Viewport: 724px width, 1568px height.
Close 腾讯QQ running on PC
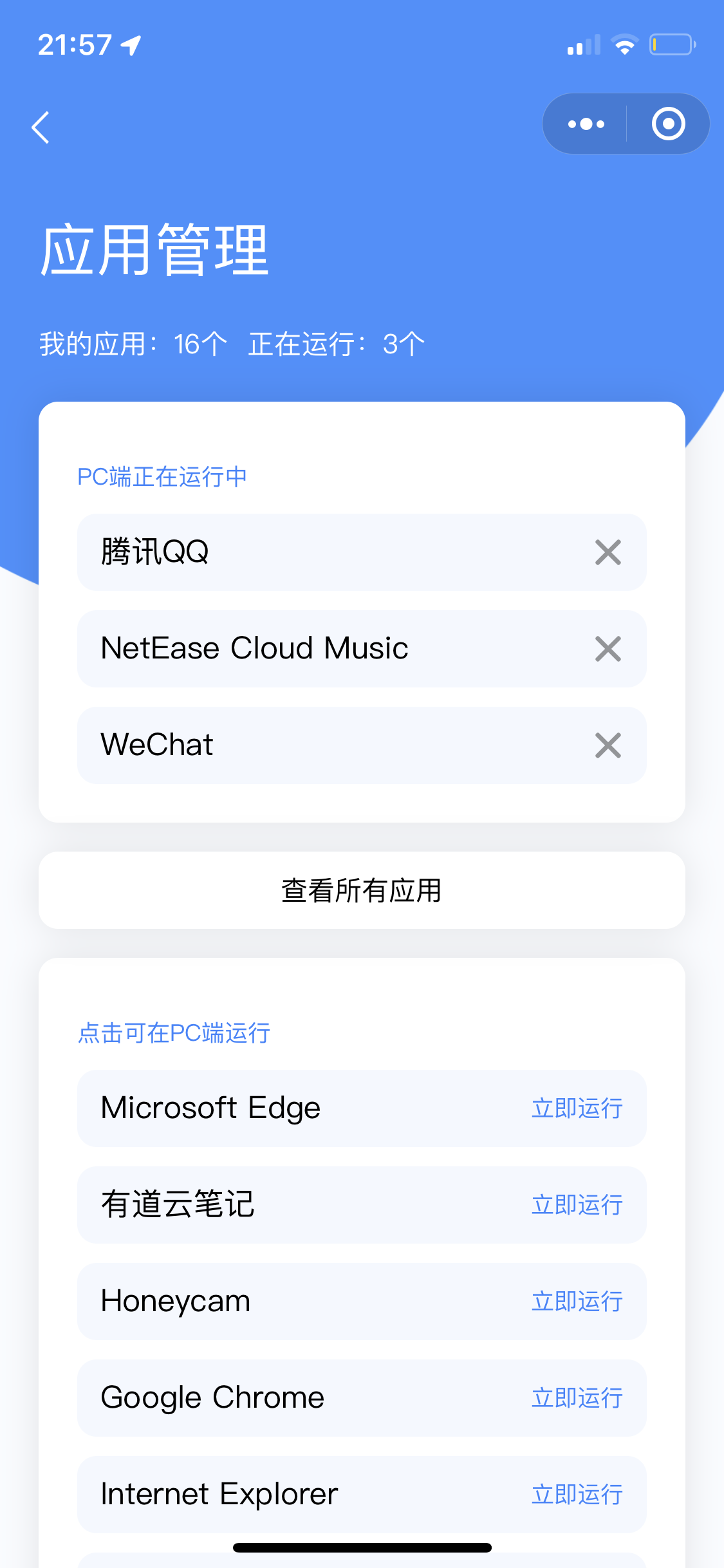point(608,552)
